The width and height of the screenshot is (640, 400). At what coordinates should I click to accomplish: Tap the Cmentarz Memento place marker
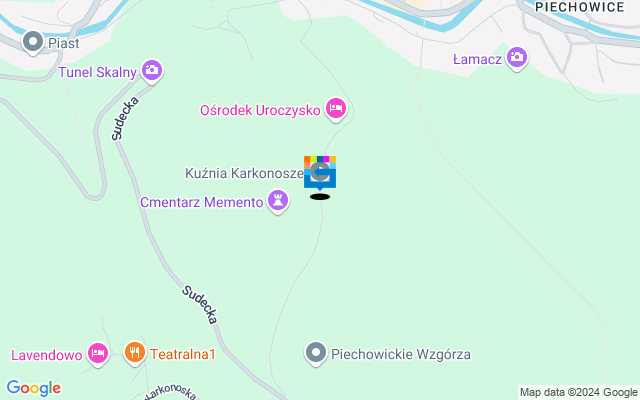(277, 202)
